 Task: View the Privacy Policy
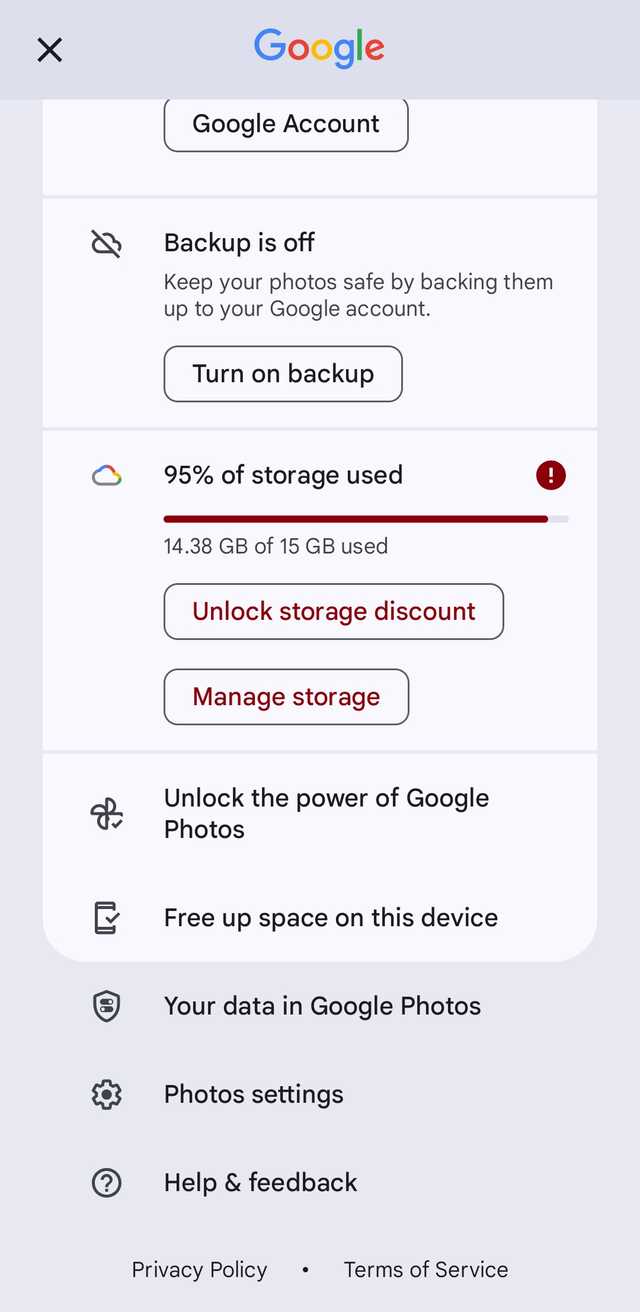point(200,1270)
